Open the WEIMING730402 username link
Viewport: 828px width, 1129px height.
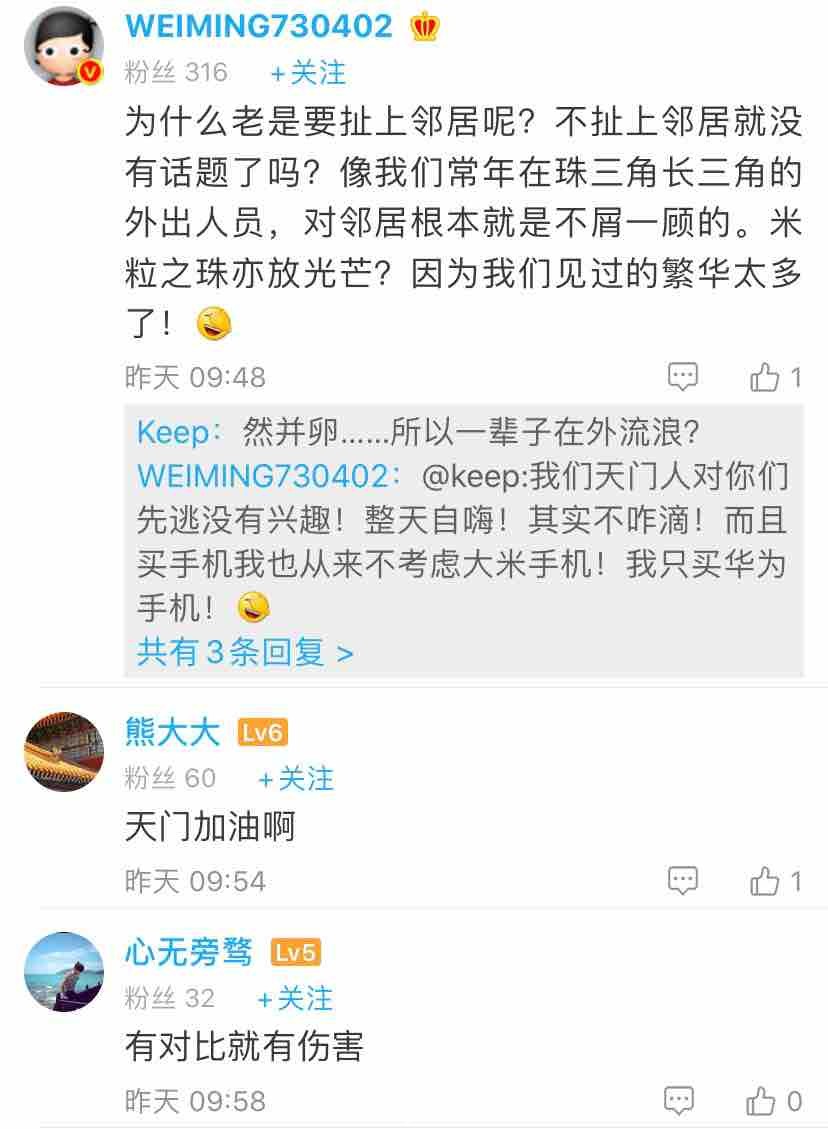pos(259,26)
